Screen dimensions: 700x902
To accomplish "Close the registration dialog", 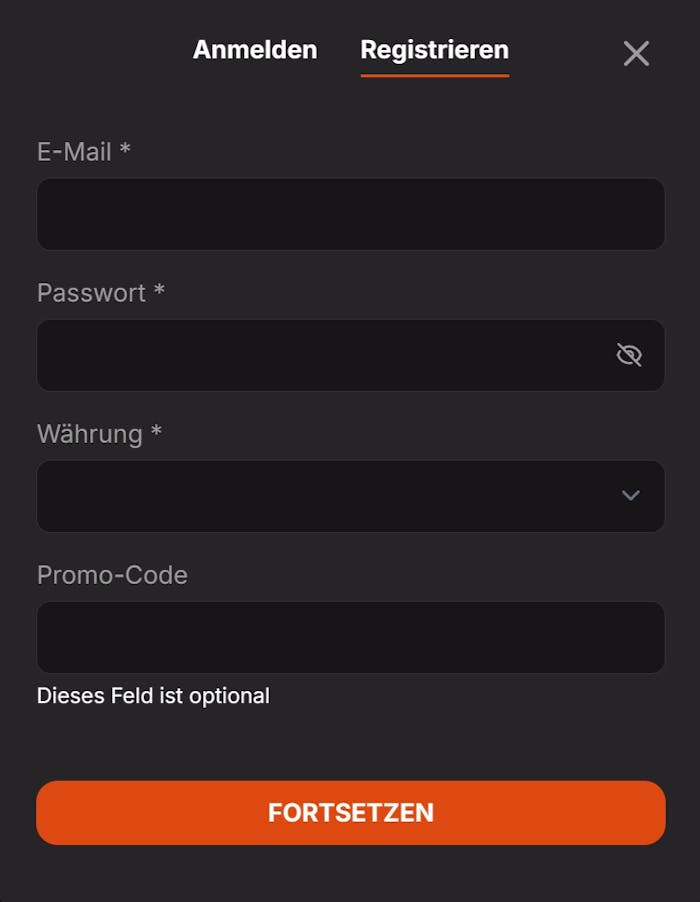I will (x=636, y=54).
